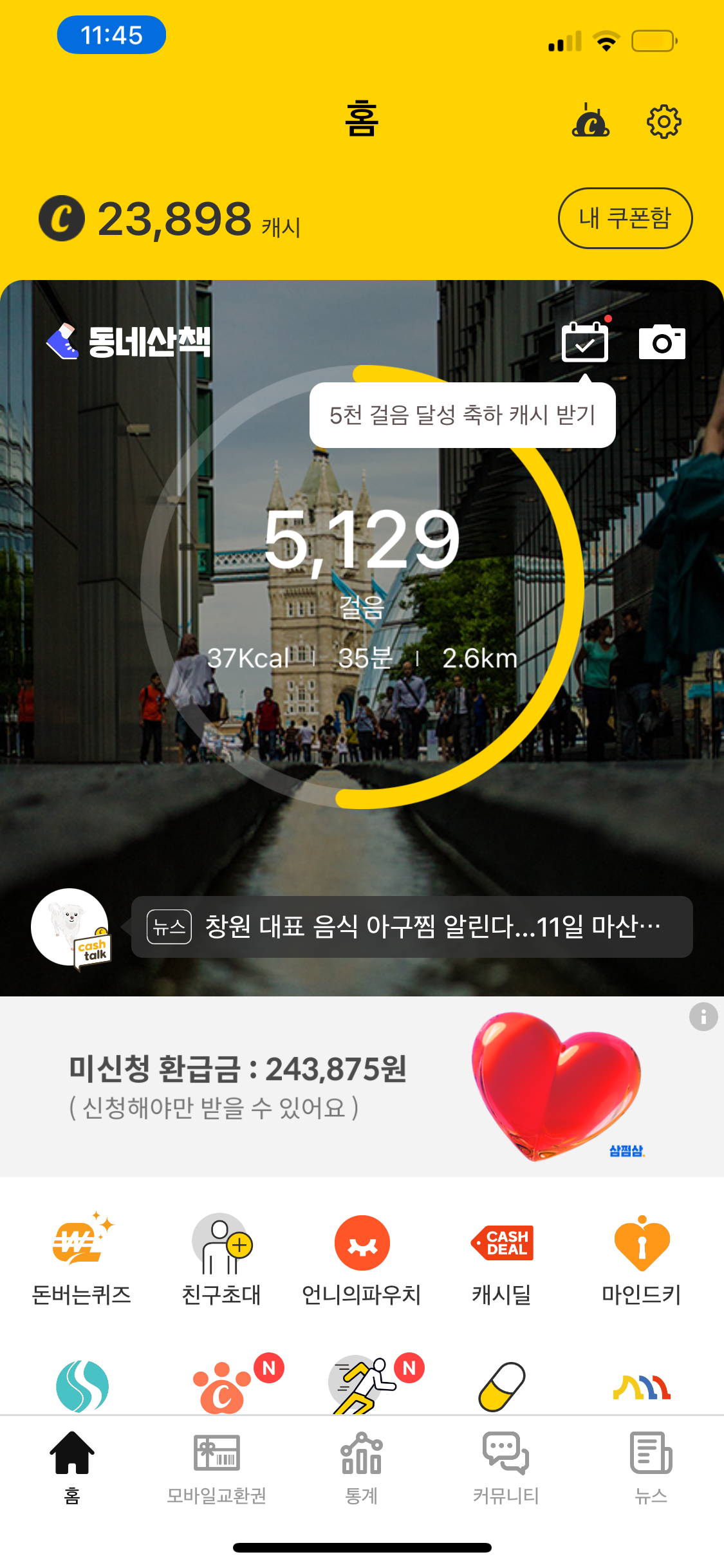Viewport: 724px width, 1568px height.
Task: Open the 동네산책 walk feature
Action: tap(129, 341)
